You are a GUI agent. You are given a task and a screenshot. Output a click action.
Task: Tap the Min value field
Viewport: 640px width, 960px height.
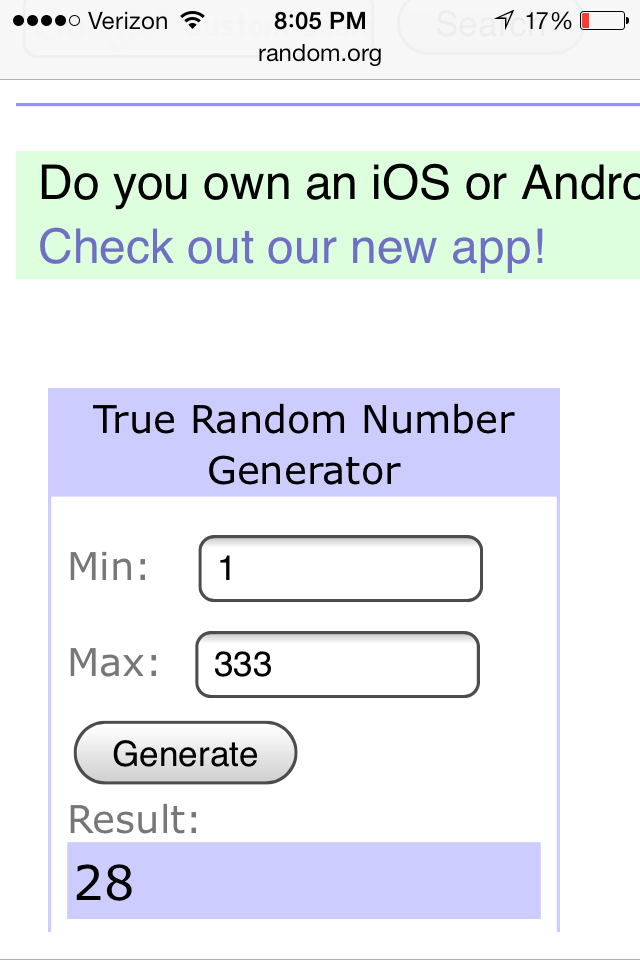(341, 569)
